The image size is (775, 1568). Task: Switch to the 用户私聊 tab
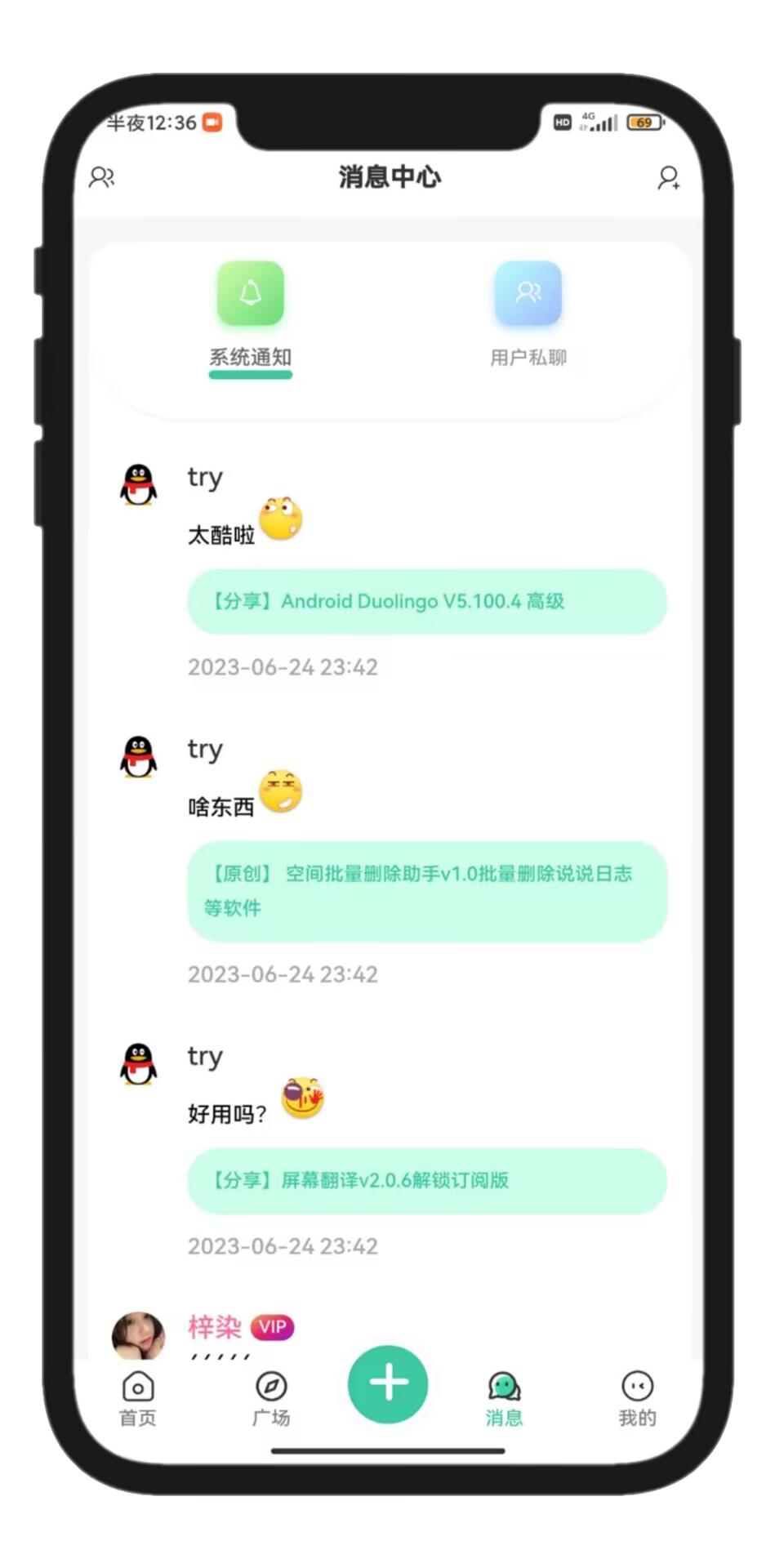click(x=528, y=314)
